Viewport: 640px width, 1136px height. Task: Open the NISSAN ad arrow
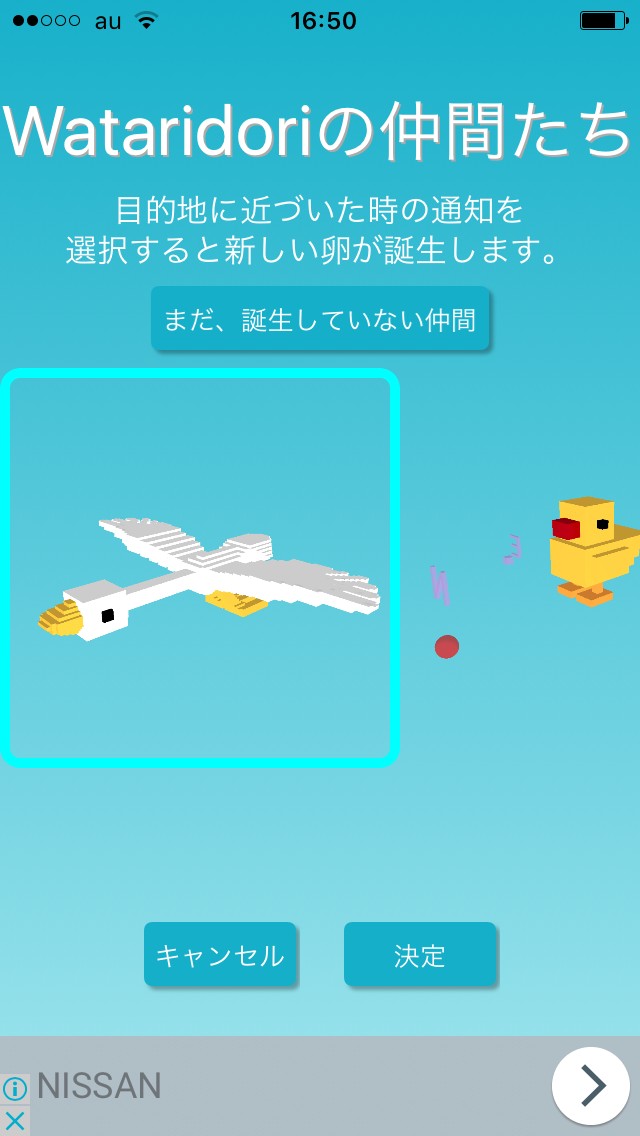coord(590,1085)
